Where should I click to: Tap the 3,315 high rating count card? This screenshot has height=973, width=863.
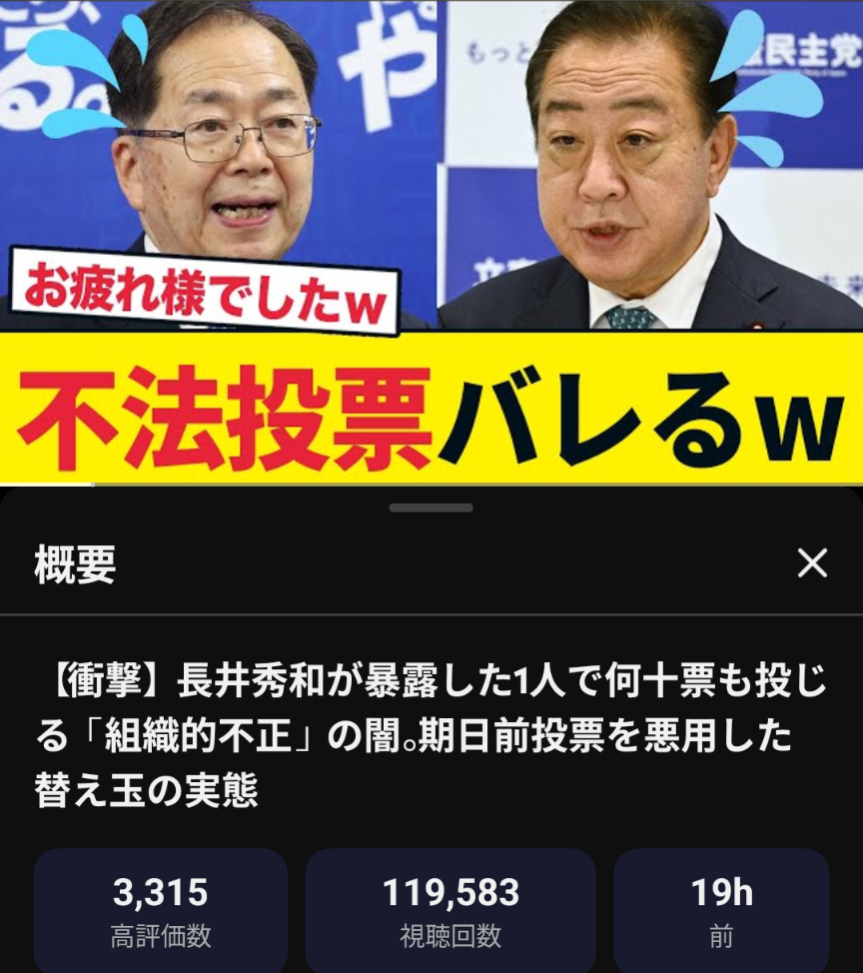click(162, 908)
